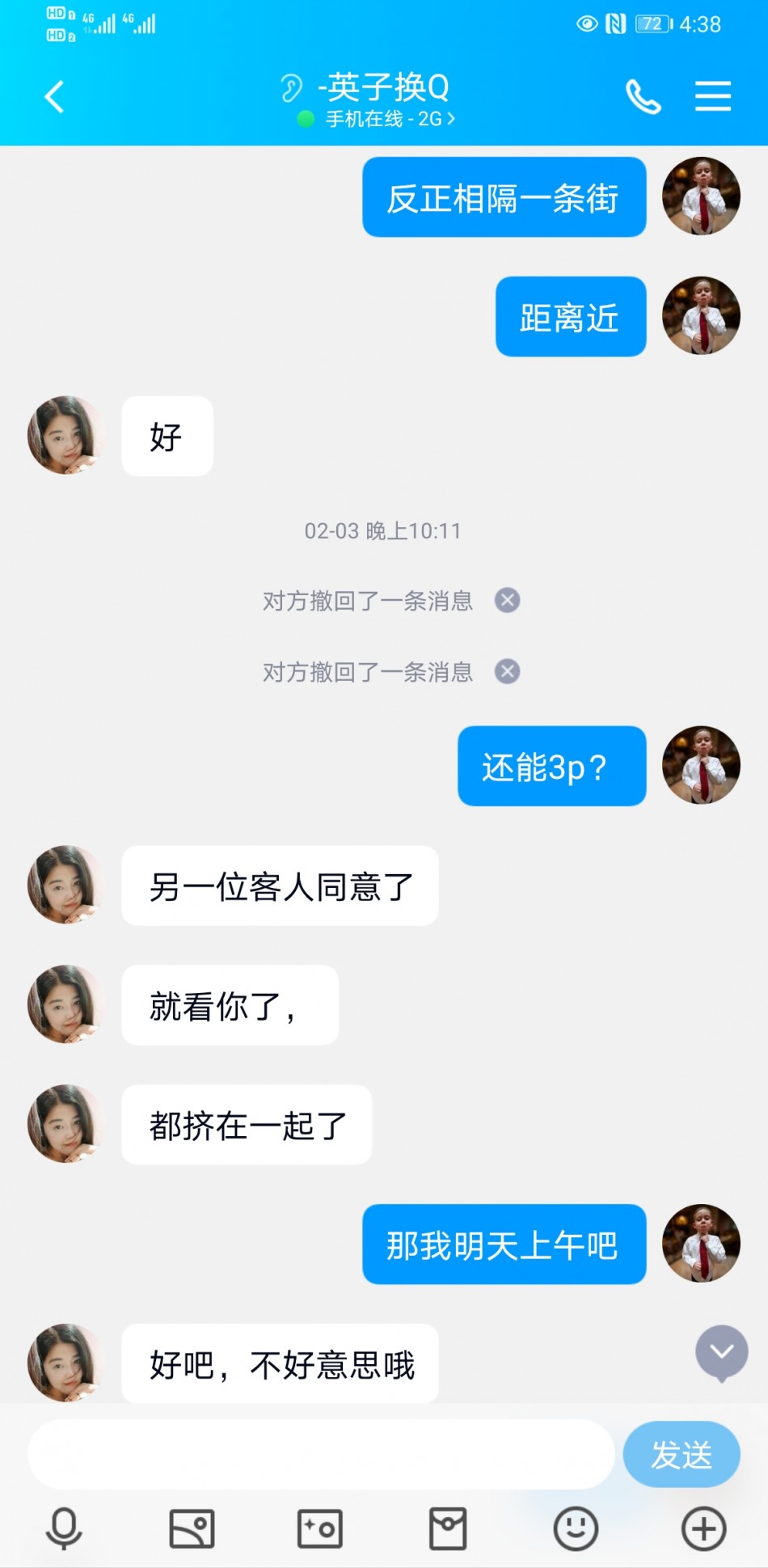Send the message with 发送 button
This screenshot has height=1568, width=768.
point(681,1454)
